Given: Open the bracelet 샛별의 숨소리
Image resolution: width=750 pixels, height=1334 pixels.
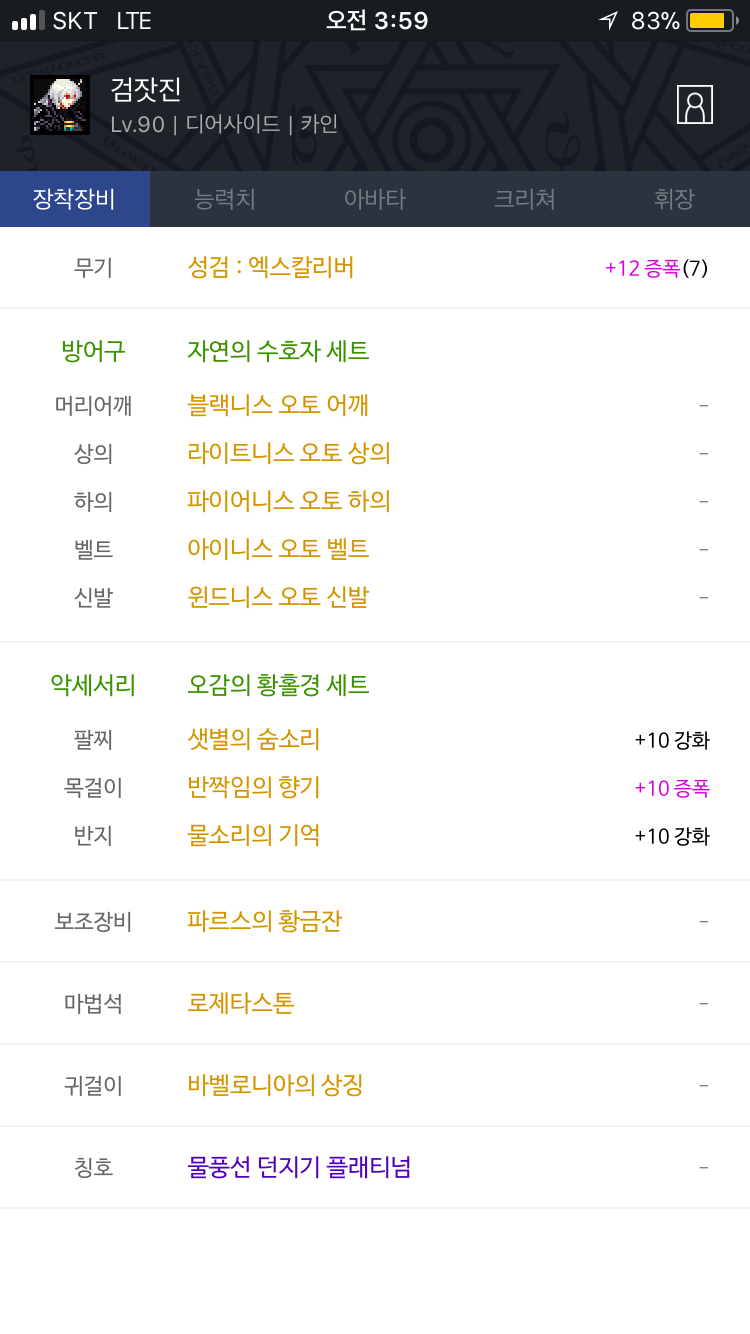Looking at the screenshot, I should point(254,739).
